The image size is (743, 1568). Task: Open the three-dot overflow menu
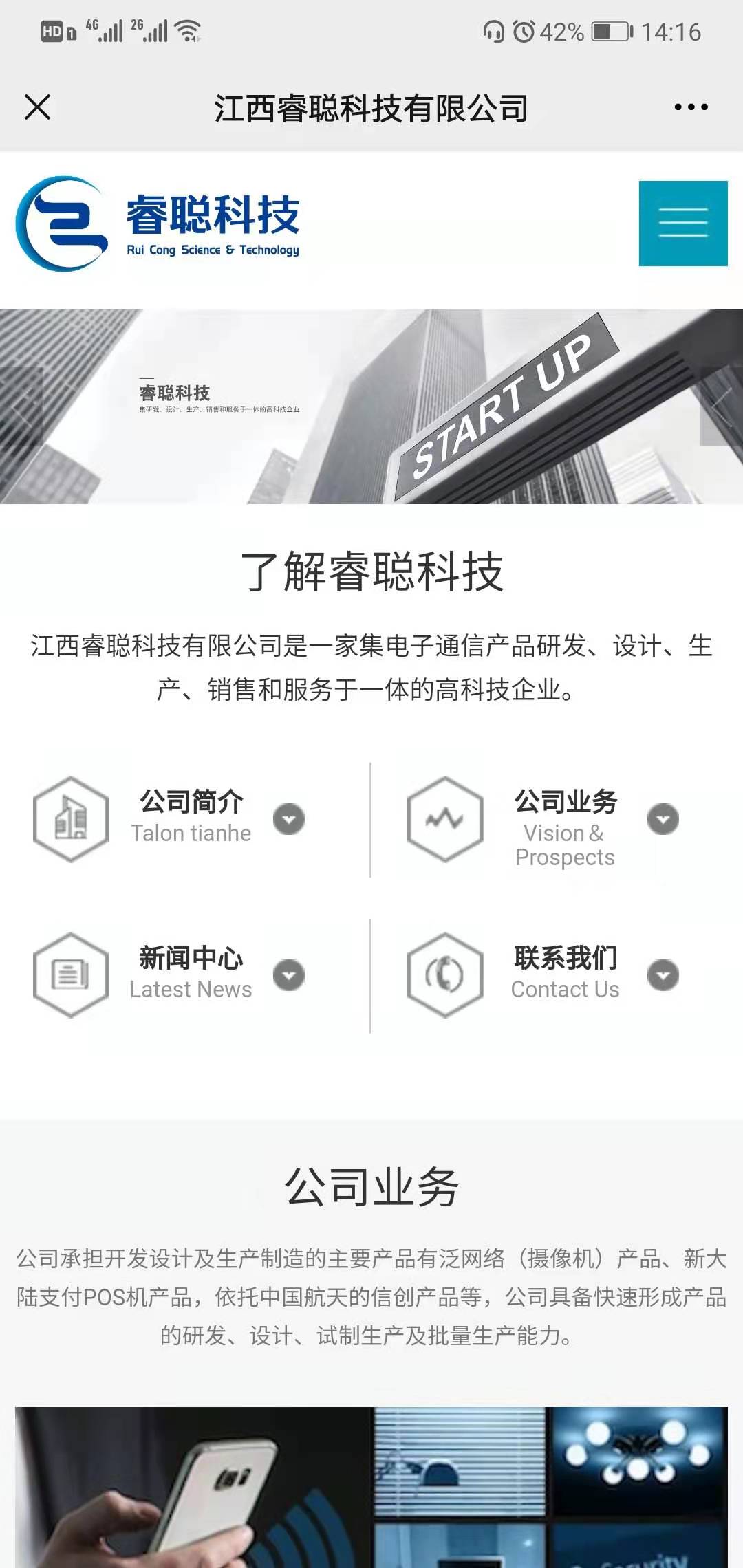[x=691, y=107]
